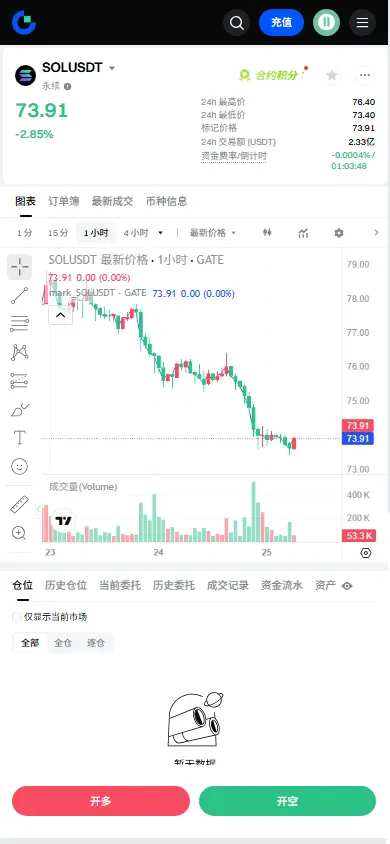Expand the SOLUSDT pair dropdown
The image size is (390, 844).
[x=112, y=68]
